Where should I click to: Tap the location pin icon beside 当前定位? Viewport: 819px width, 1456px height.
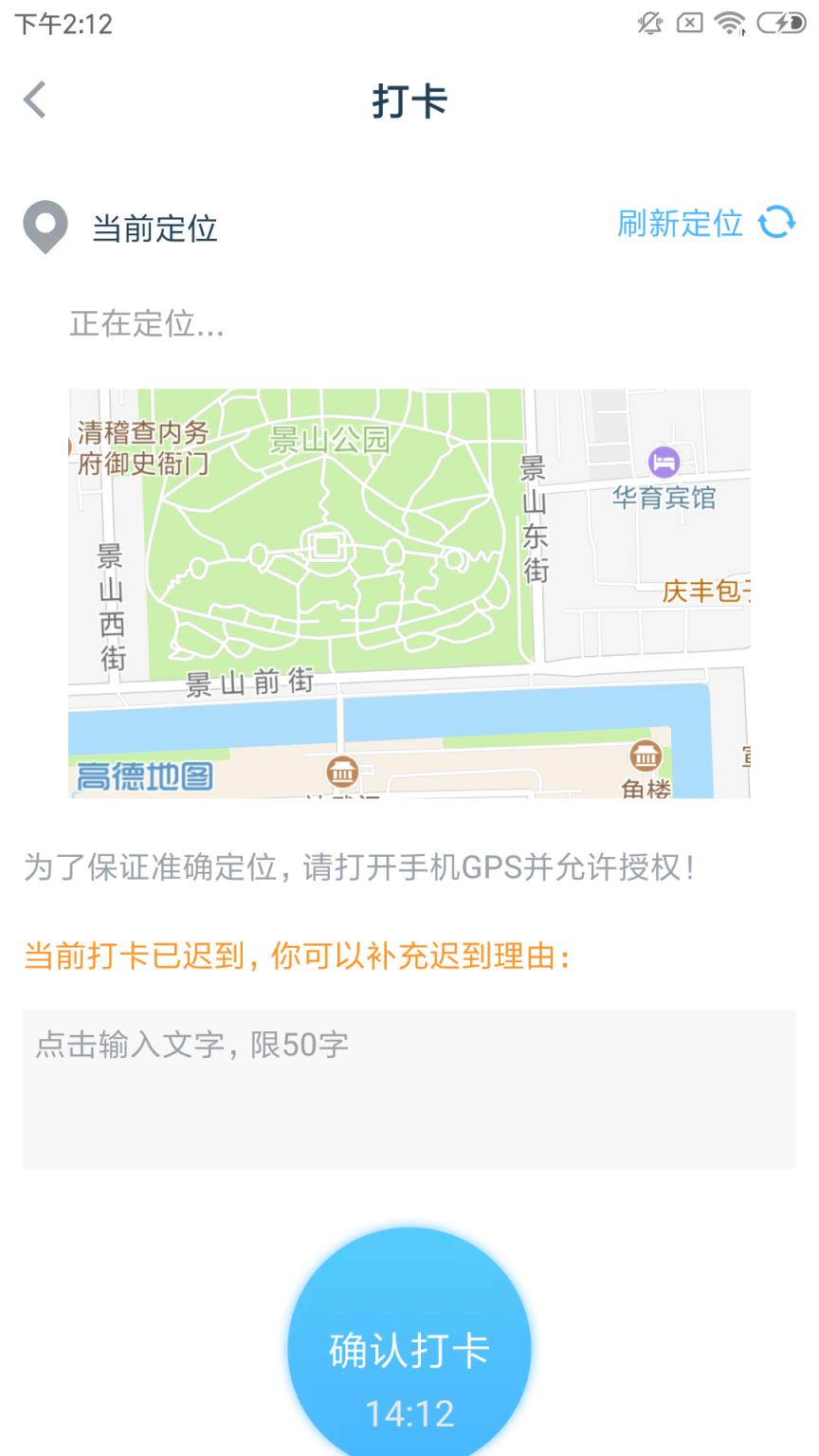coord(45,227)
